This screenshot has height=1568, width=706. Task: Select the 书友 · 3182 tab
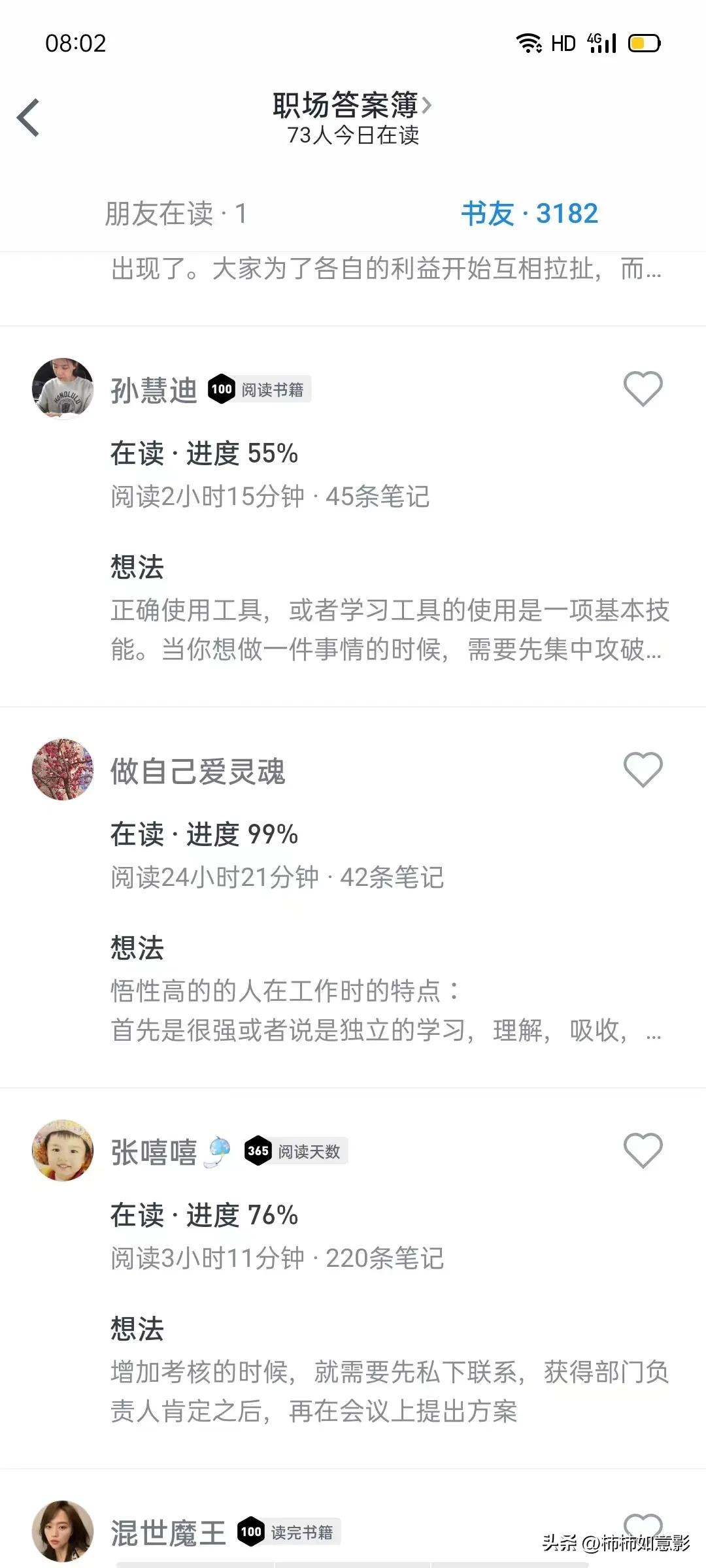pyautogui.click(x=529, y=214)
